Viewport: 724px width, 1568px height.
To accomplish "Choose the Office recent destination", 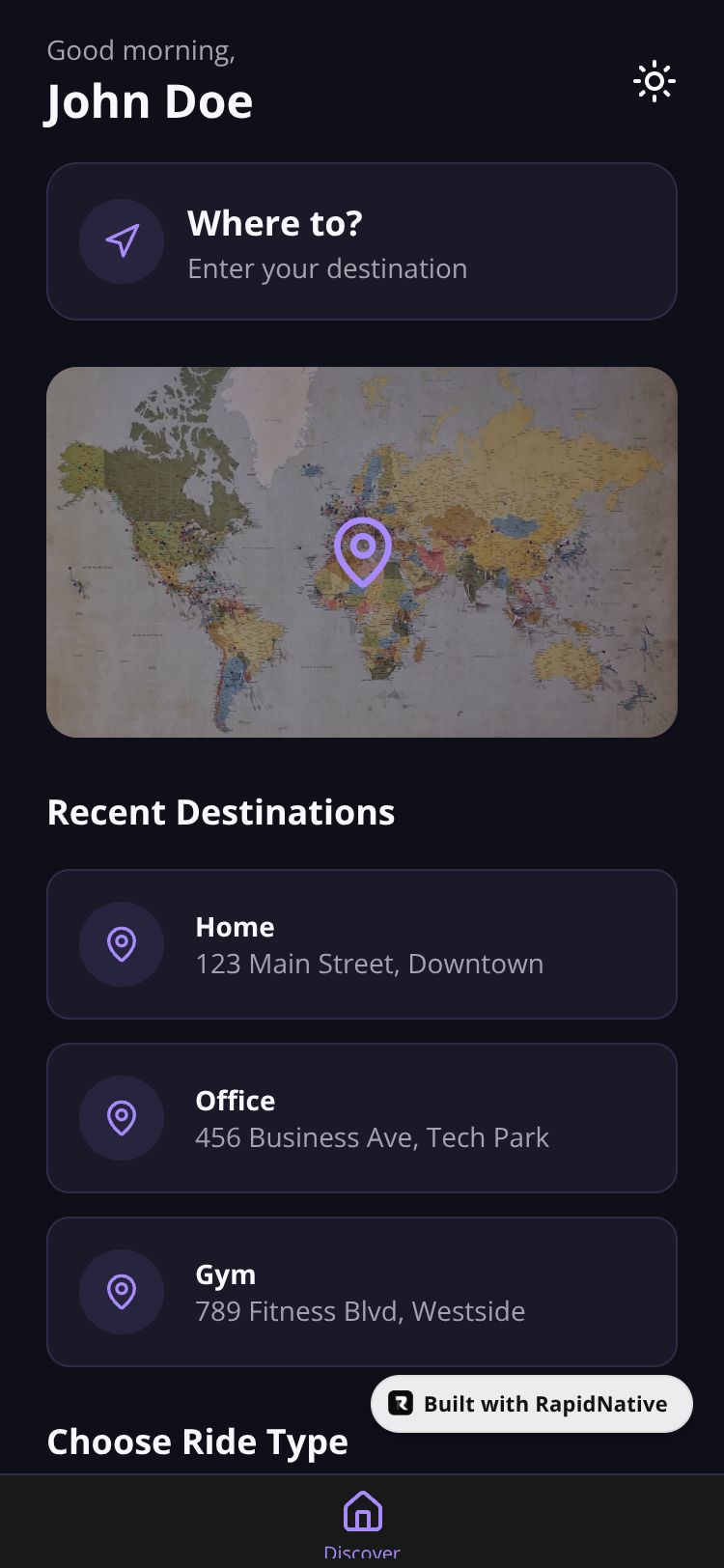I will click(x=362, y=1118).
